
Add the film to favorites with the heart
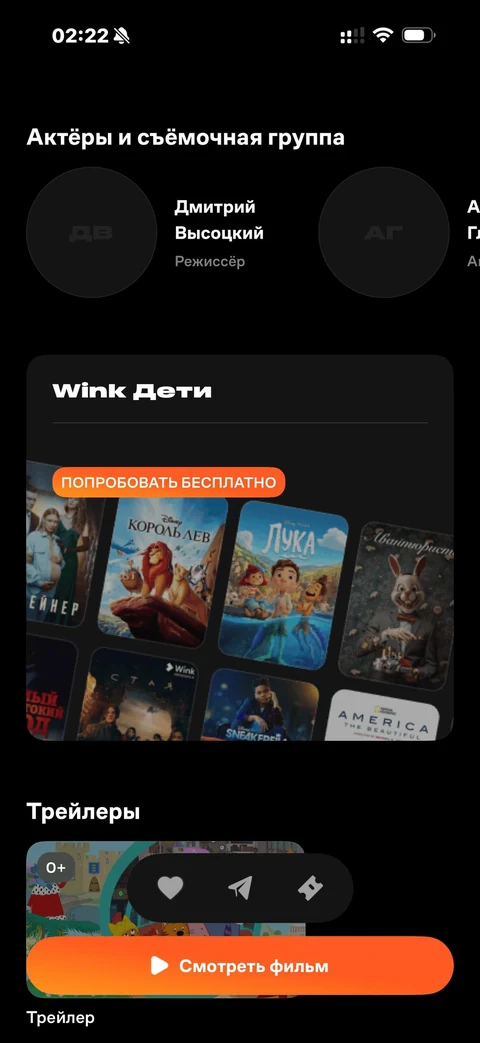170,887
